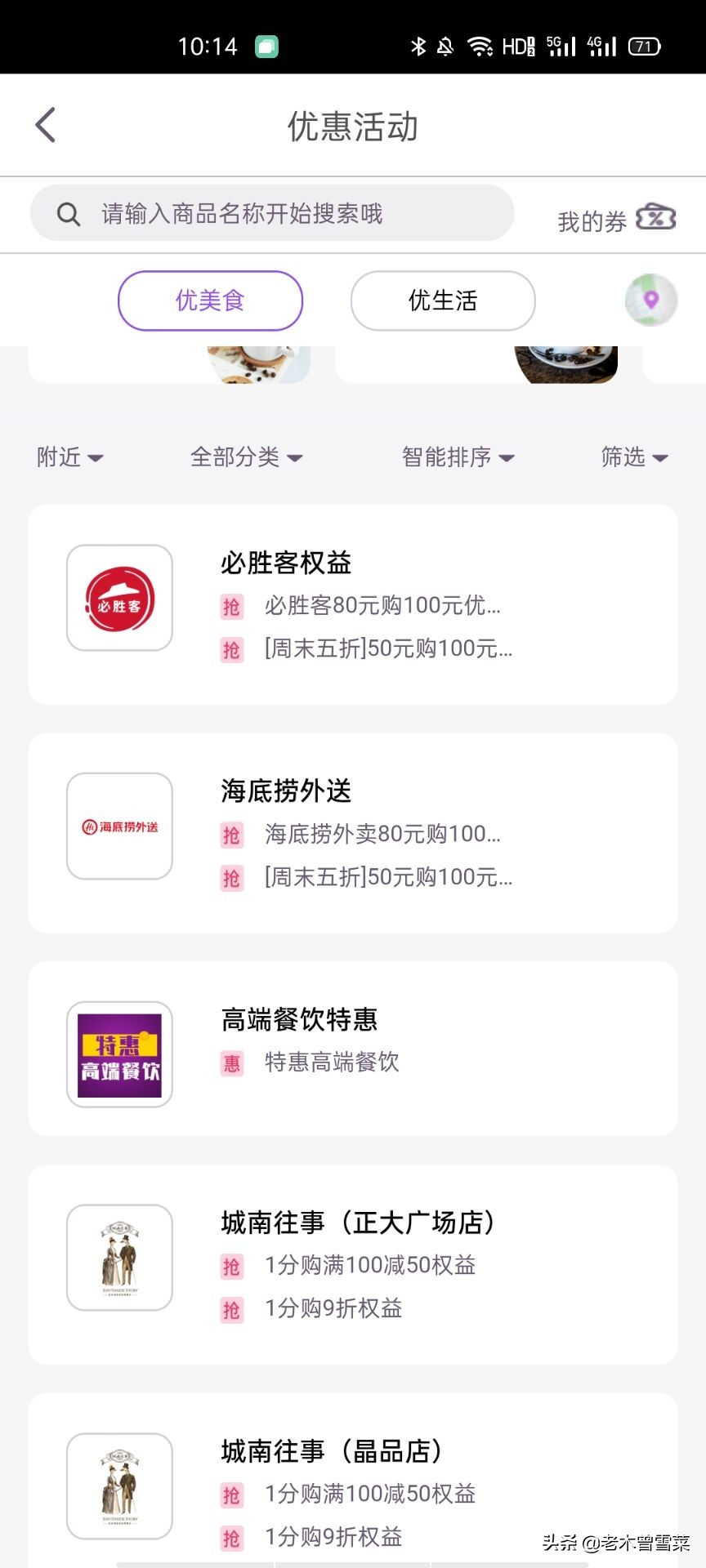Screen dimensions: 706x1568
Task: Select the 优美食 tab
Action: (x=209, y=301)
